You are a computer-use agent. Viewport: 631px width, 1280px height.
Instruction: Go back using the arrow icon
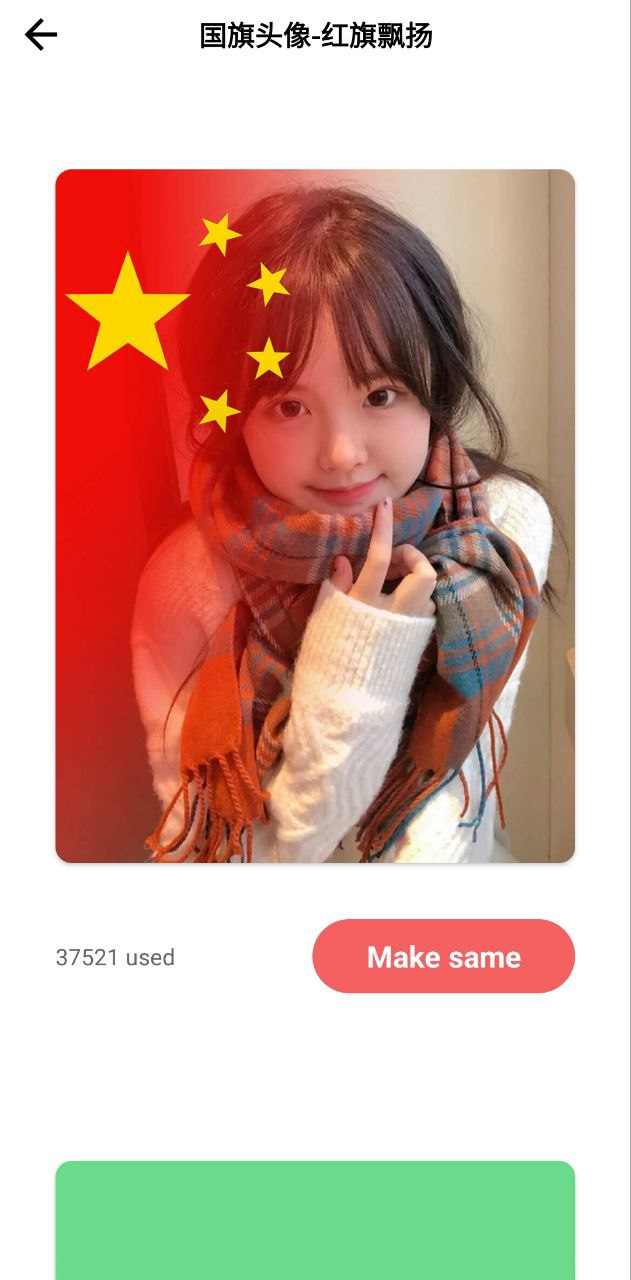point(41,35)
